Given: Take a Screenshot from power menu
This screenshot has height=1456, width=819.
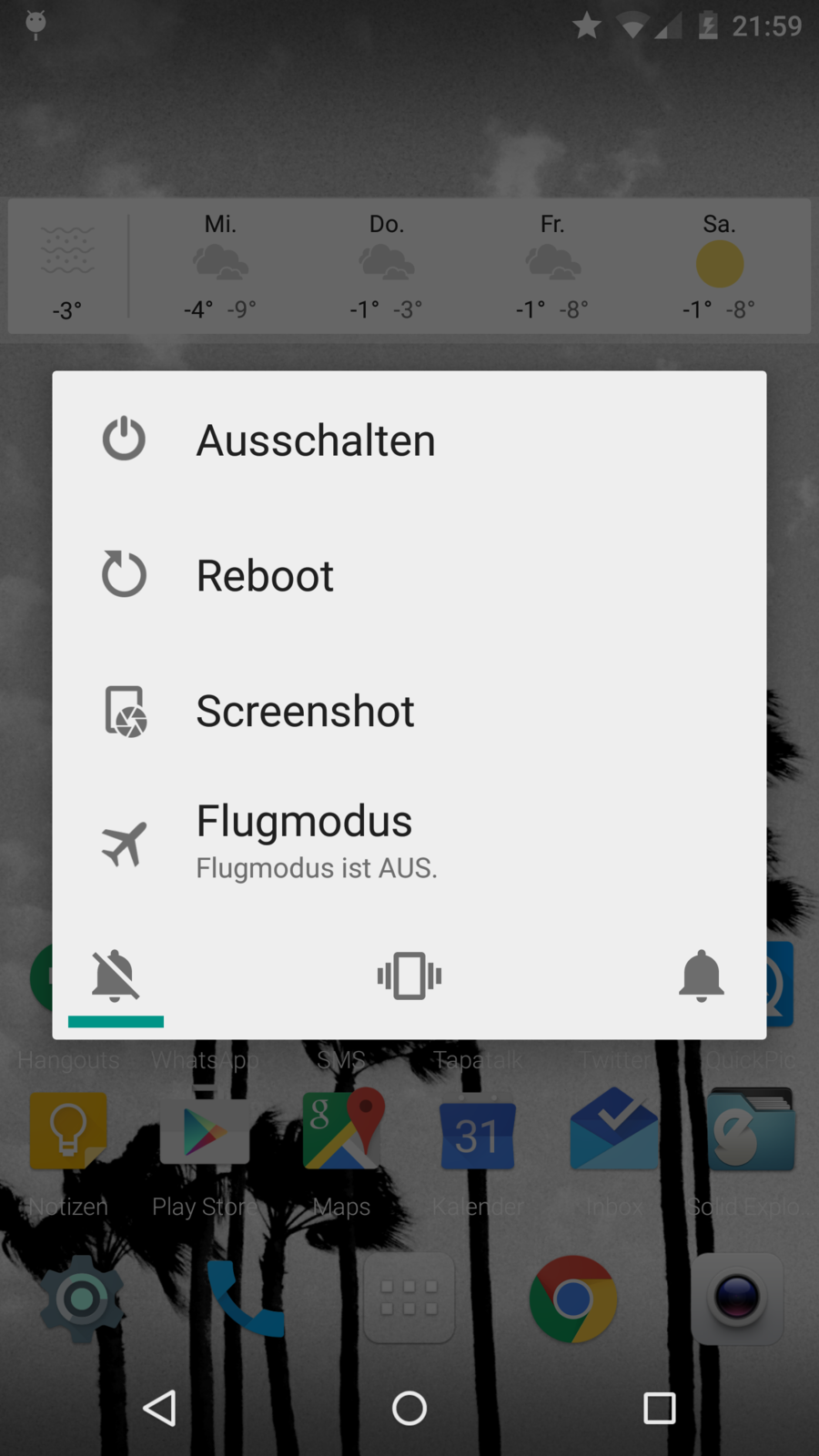Looking at the screenshot, I should click(x=305, y=711).
